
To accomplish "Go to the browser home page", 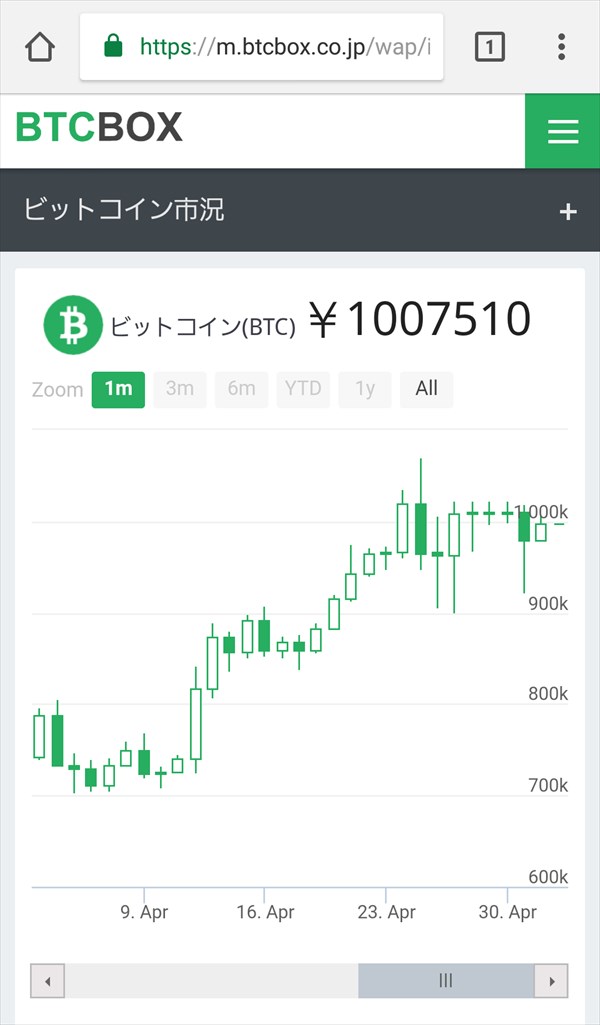I will pyautogui.click(x=40, y=47).
